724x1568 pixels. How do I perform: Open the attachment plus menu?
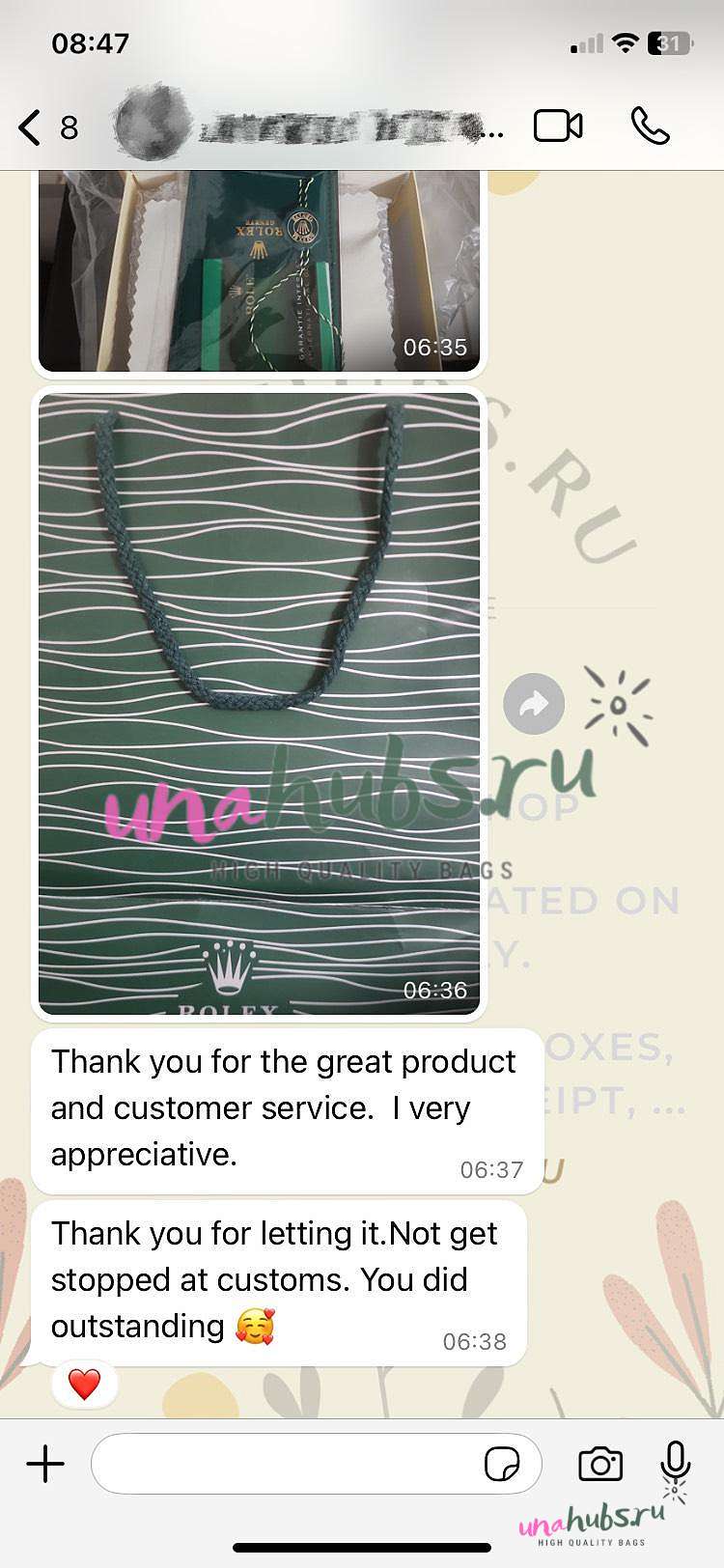(x=45, y=1464)
